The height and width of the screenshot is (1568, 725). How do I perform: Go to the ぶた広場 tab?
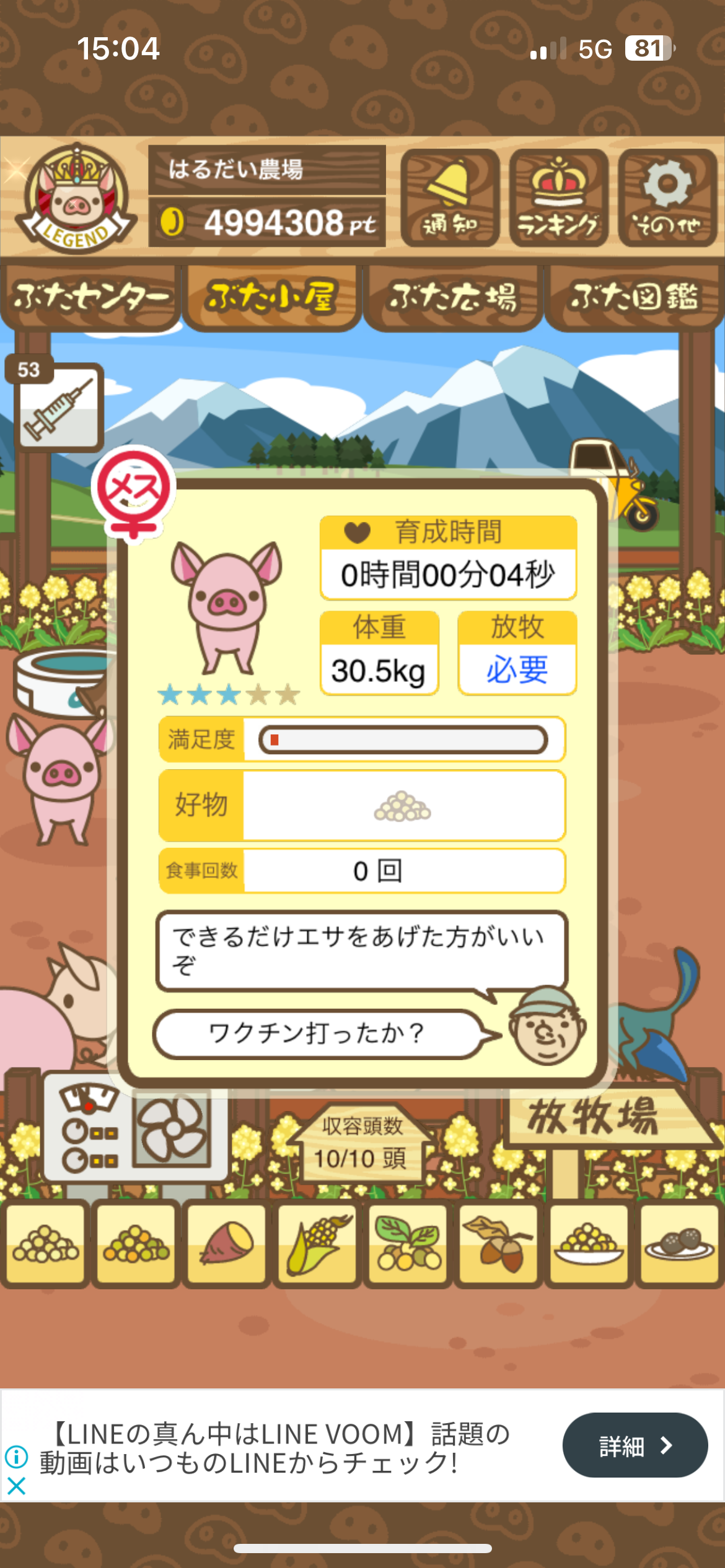click(453, 297)
